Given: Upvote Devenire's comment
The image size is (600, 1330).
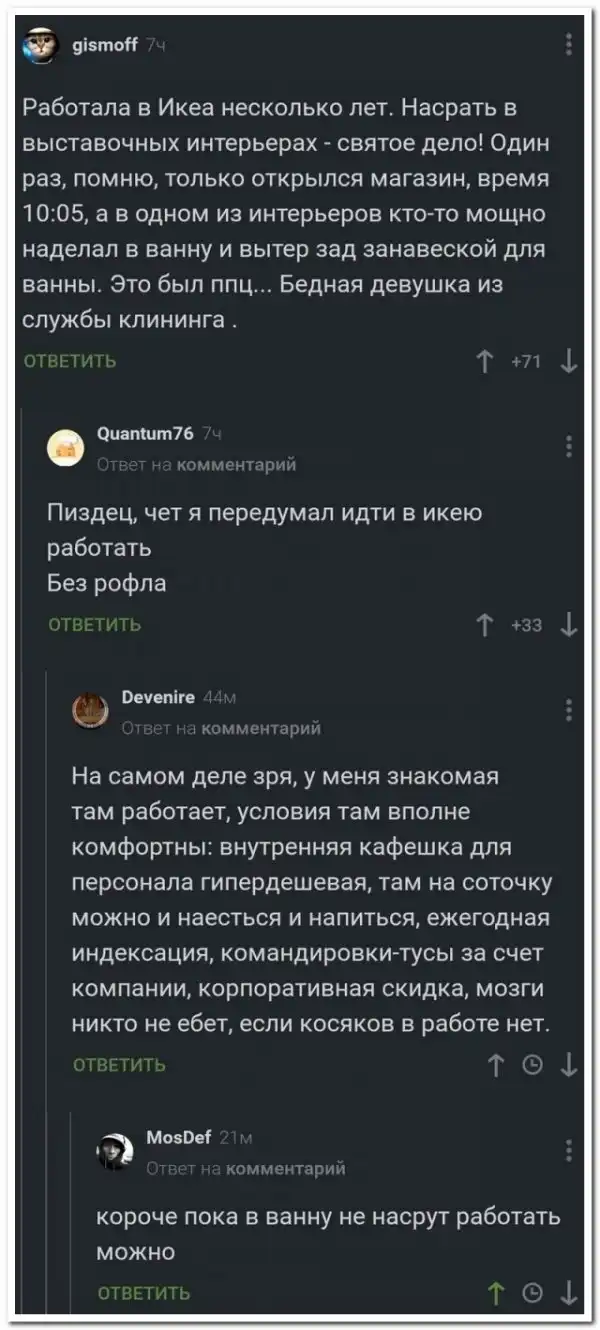Looking at the screenshot, I should click(x=496, y=1066).
